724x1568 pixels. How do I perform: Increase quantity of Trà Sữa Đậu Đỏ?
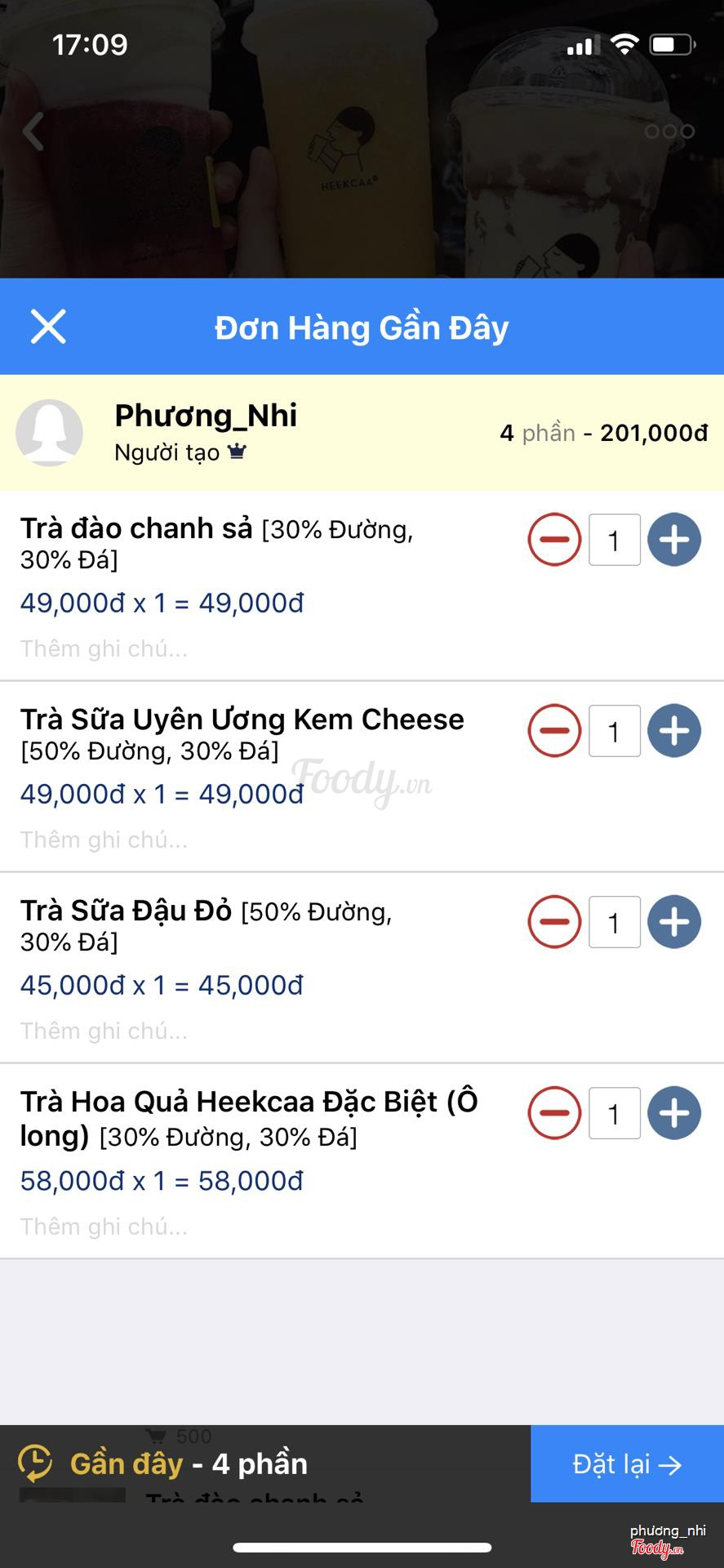click(674, 922)
